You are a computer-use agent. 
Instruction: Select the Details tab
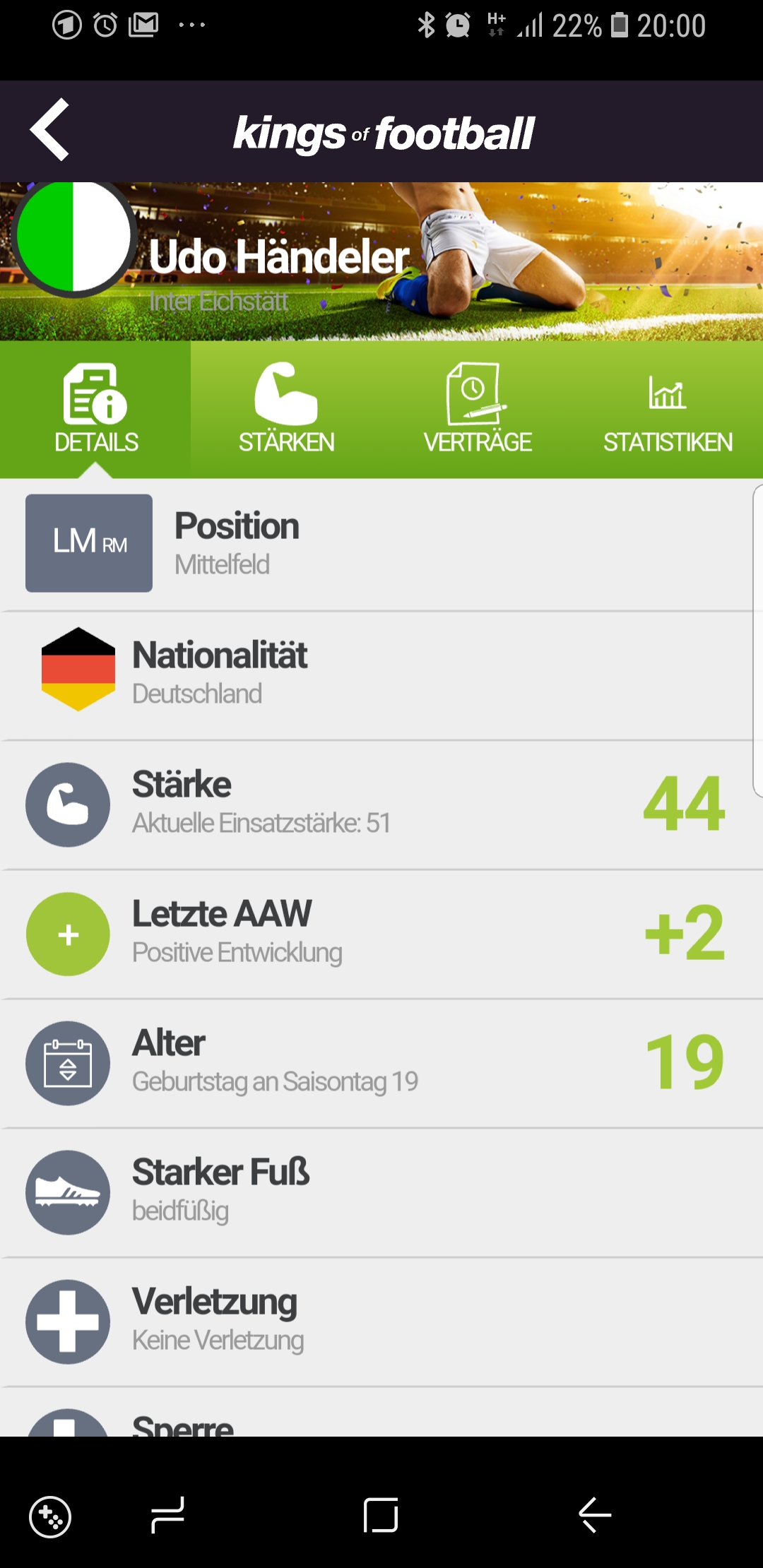(95, 410)
